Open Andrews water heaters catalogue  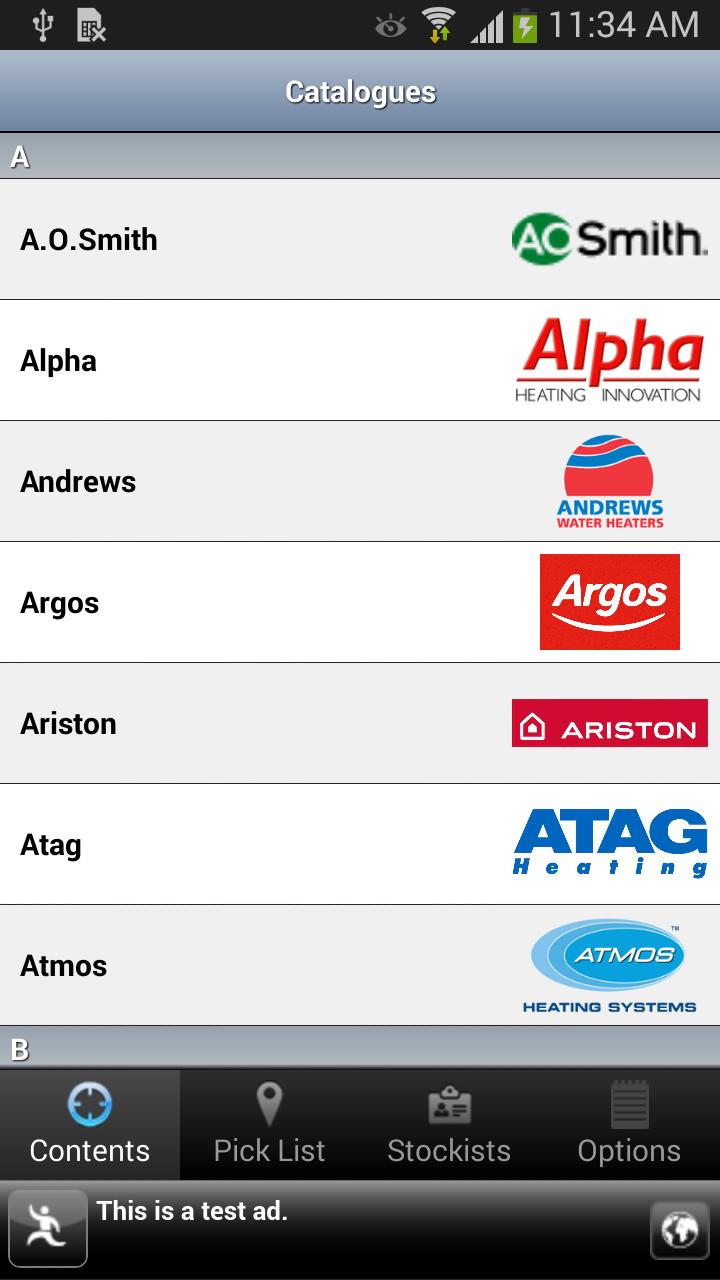click(360, 481)
